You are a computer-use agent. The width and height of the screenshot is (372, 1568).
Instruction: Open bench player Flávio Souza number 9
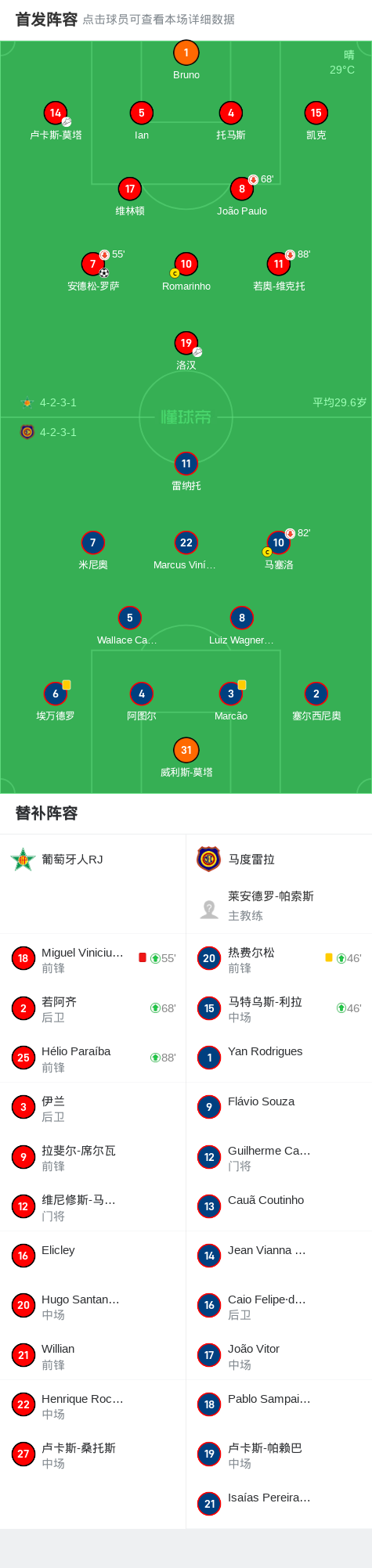click(x=279, y=1108)
